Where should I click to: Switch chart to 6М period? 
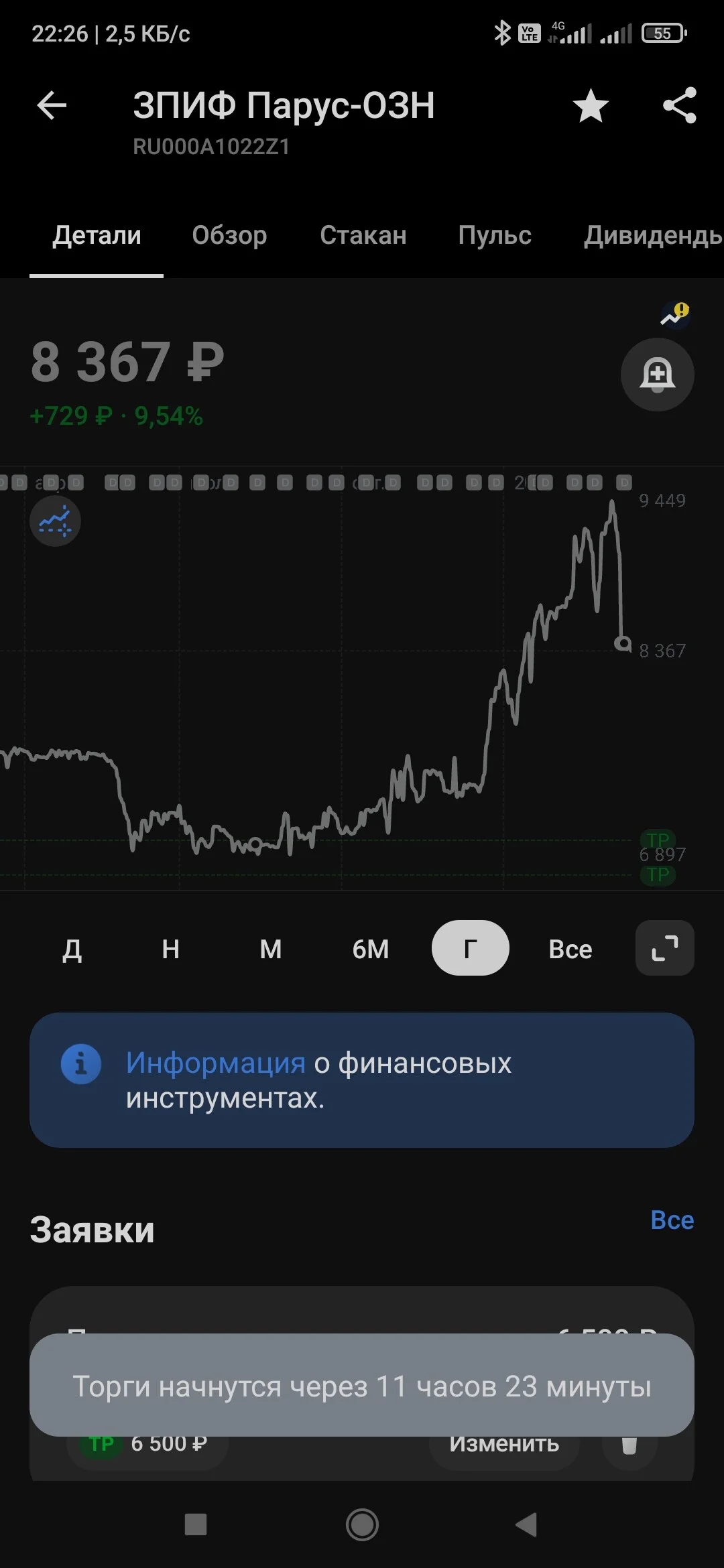coord(371,949)
